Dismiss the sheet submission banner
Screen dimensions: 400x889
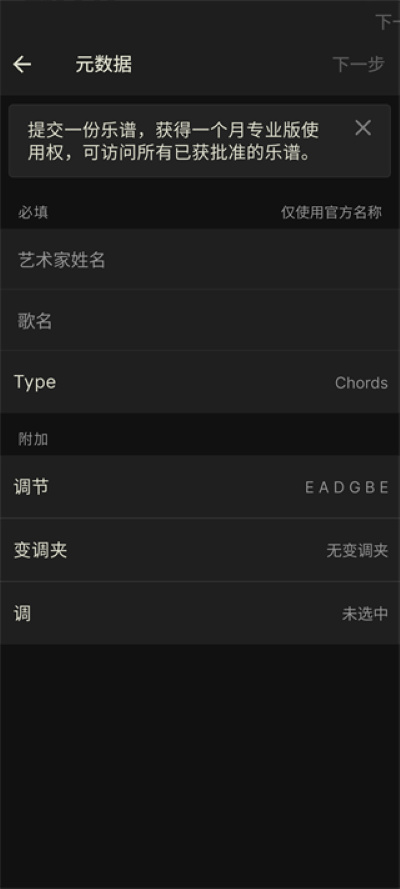click(x=363, y=128)
